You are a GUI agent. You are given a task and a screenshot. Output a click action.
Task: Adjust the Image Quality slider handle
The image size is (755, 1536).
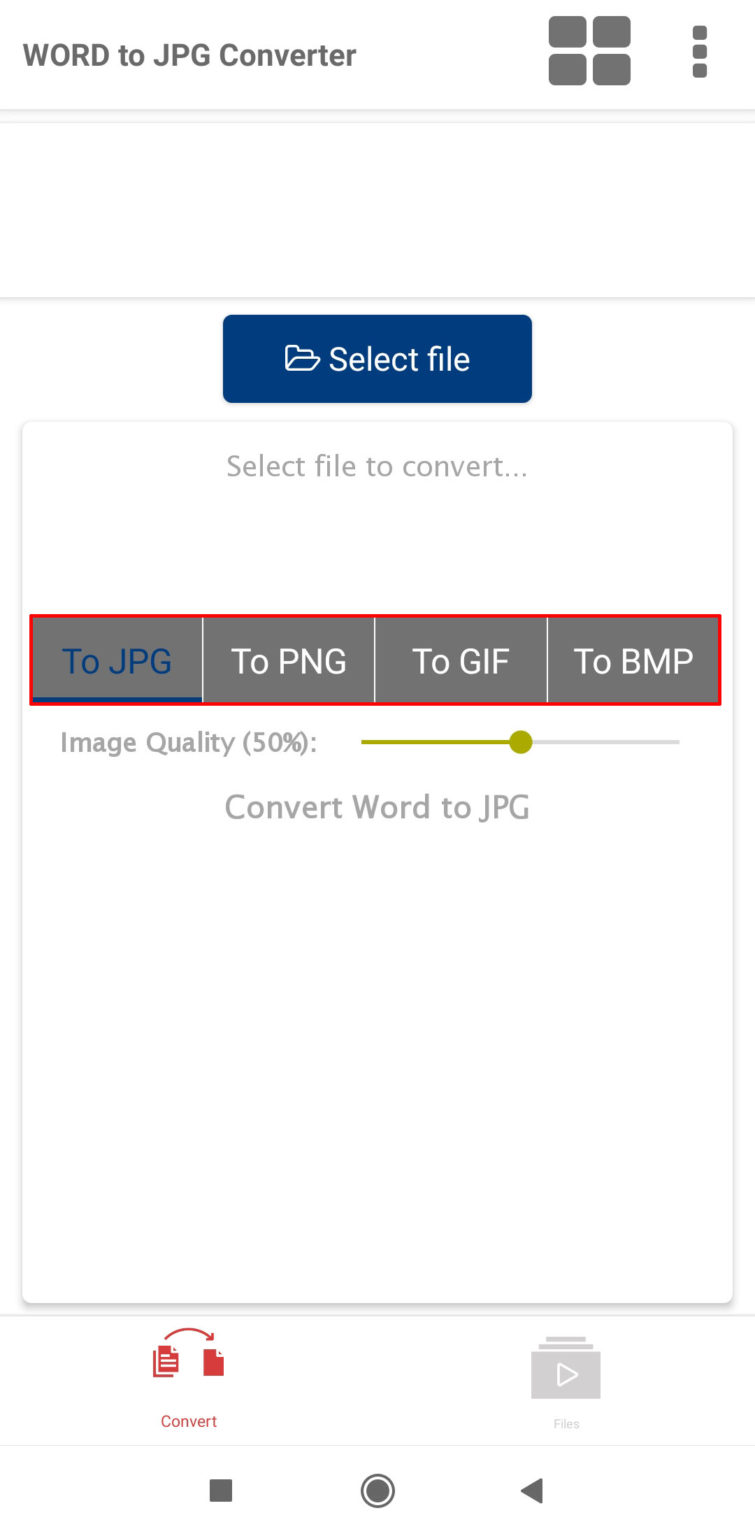coord(521,742)
